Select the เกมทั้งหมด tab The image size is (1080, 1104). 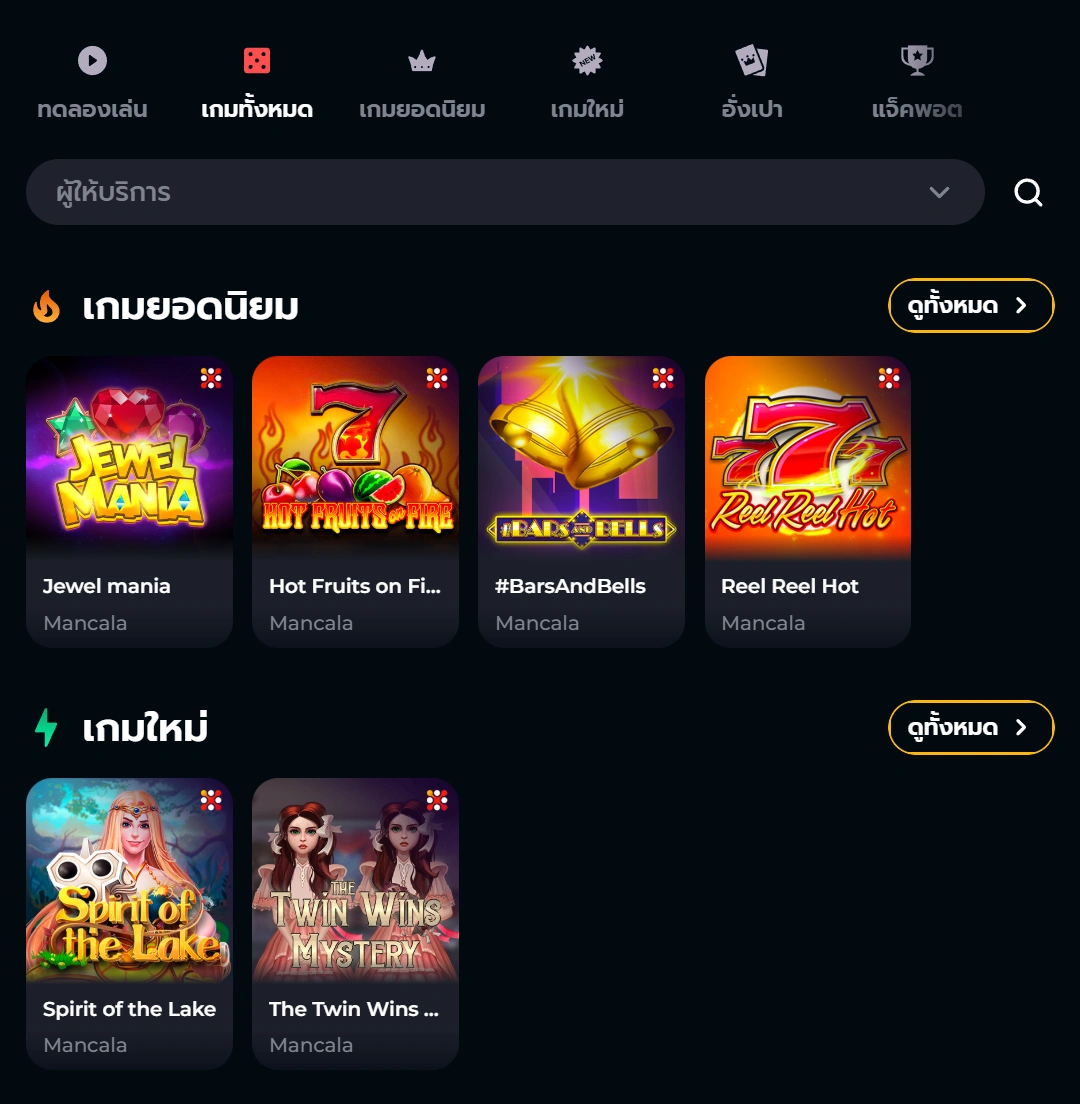pyautogui.click(x=257, y=84)
